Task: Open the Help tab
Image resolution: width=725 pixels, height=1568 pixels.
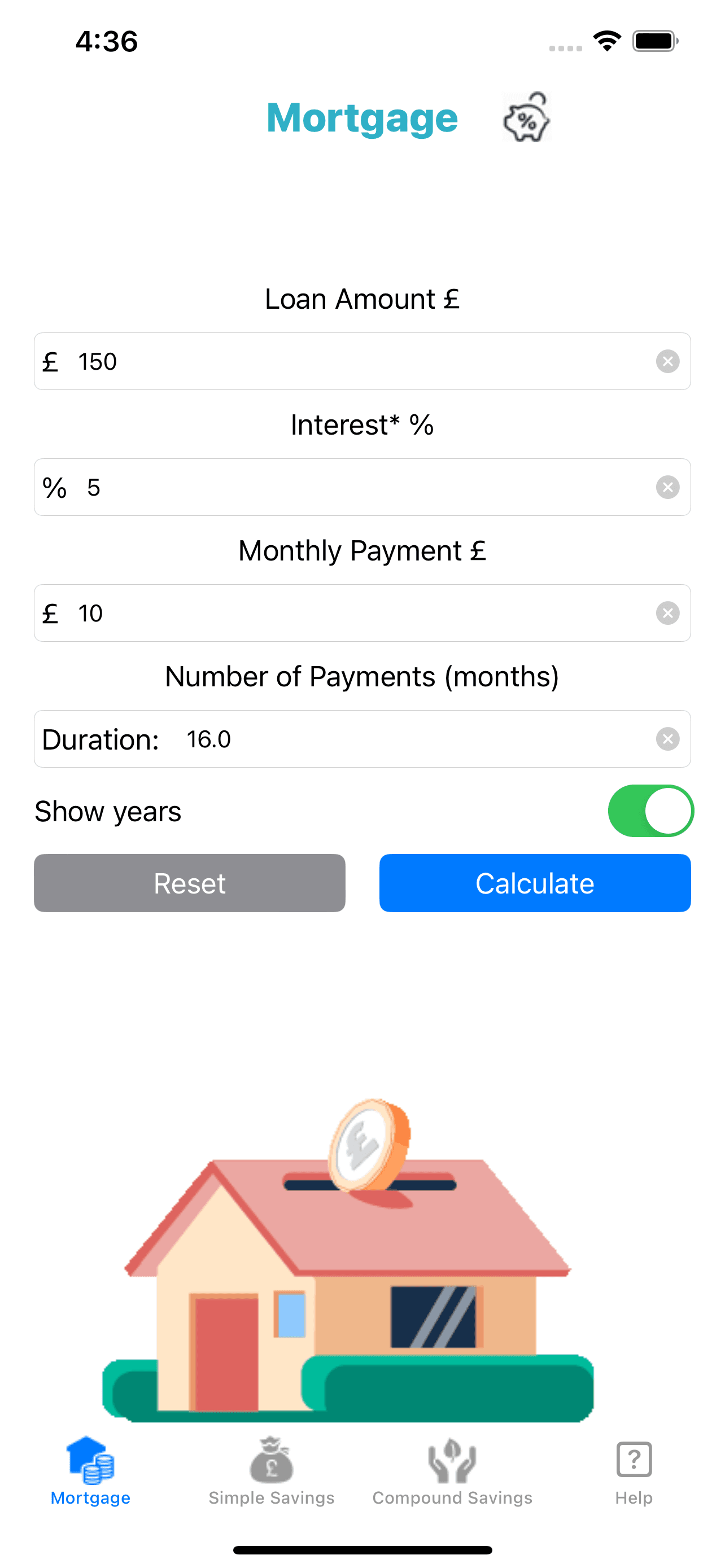Action: coord(634,1485)
